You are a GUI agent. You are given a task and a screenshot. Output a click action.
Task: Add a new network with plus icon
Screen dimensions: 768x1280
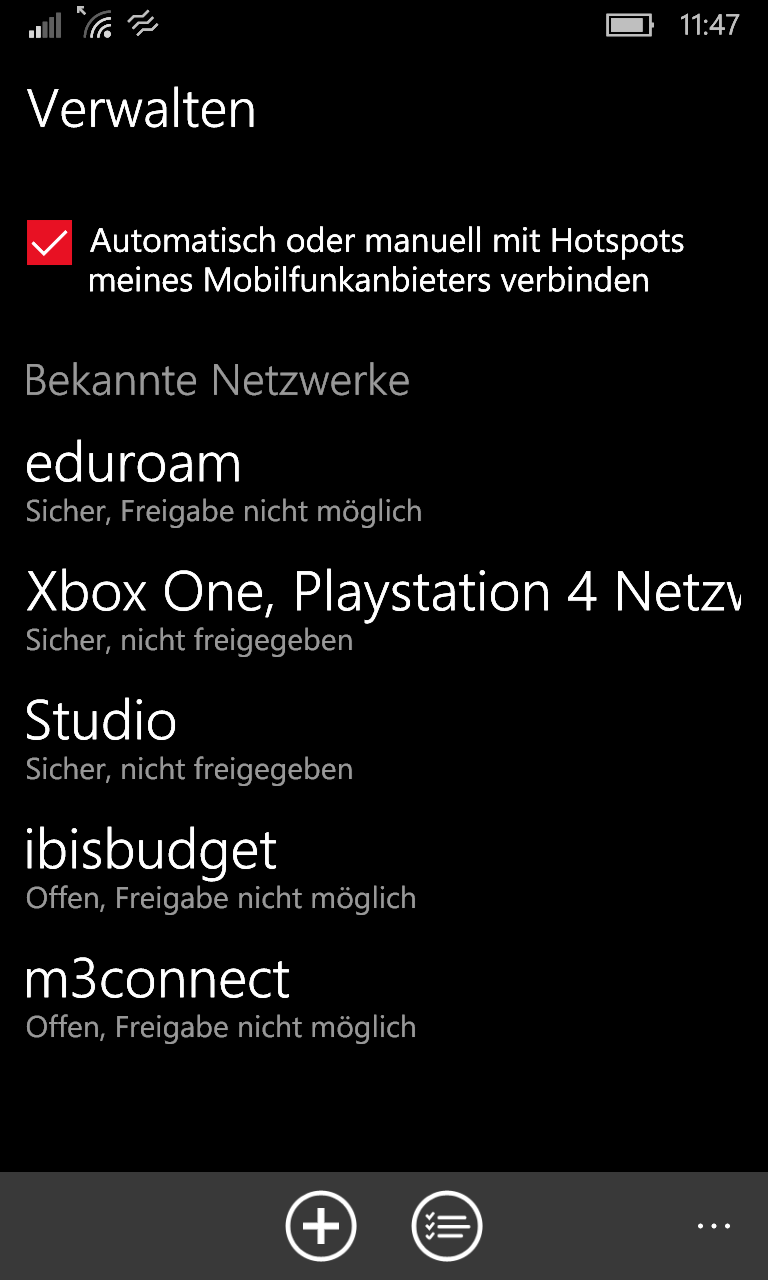point(321,1226)
